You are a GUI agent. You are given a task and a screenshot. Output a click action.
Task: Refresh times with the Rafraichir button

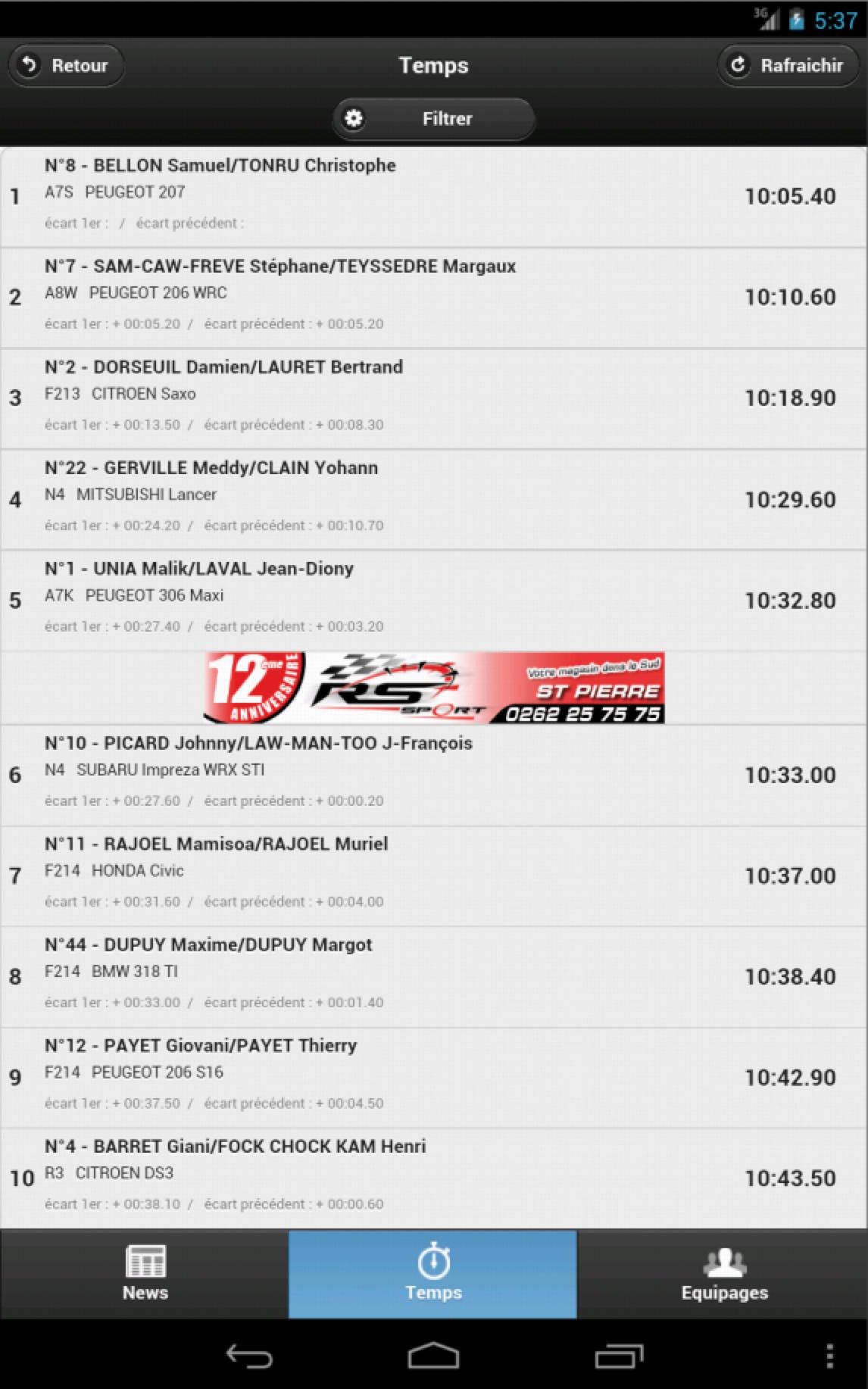(788, 66)
